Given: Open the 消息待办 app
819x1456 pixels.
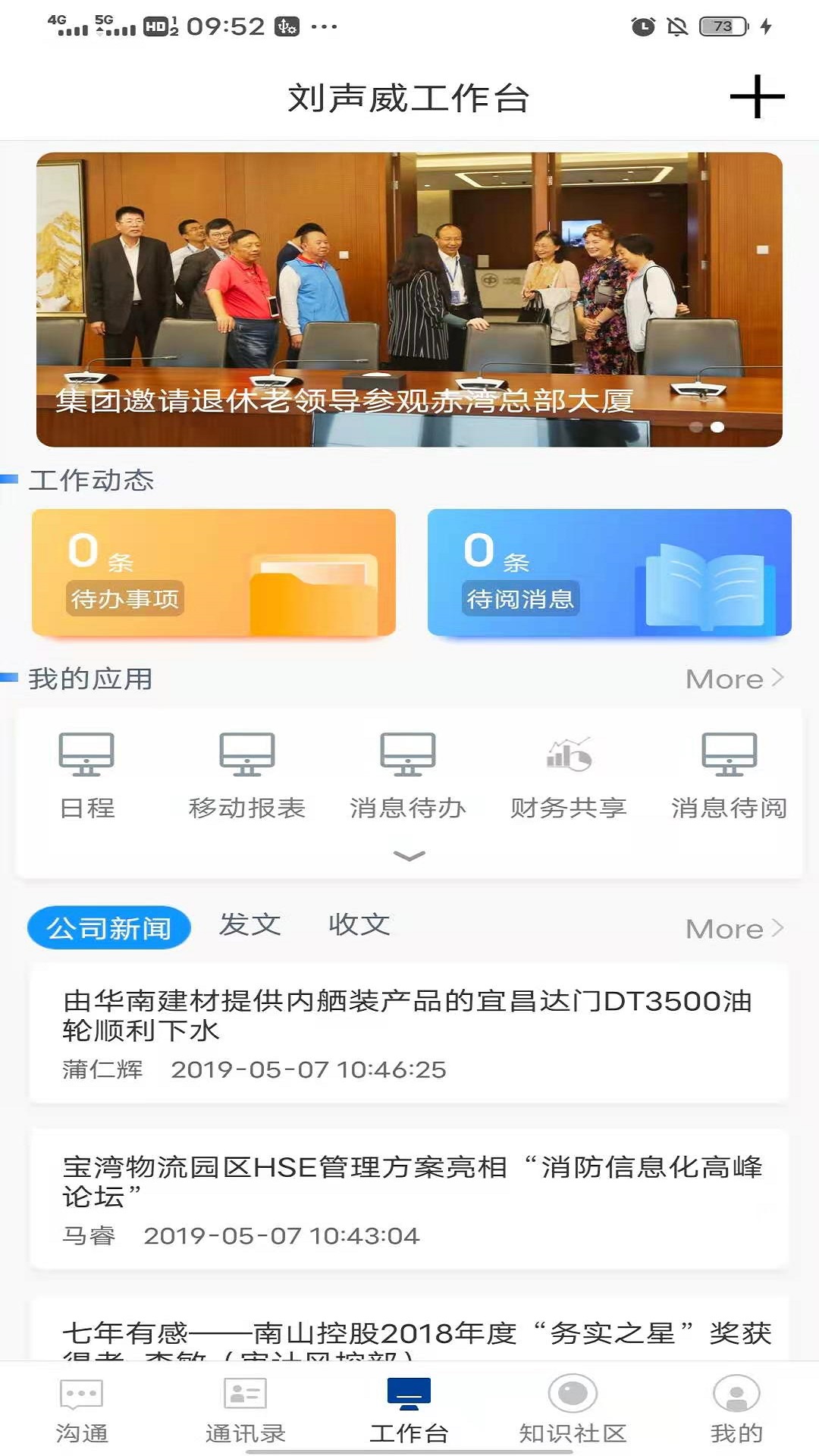Looking at the screenshot, I should point(408,775).
